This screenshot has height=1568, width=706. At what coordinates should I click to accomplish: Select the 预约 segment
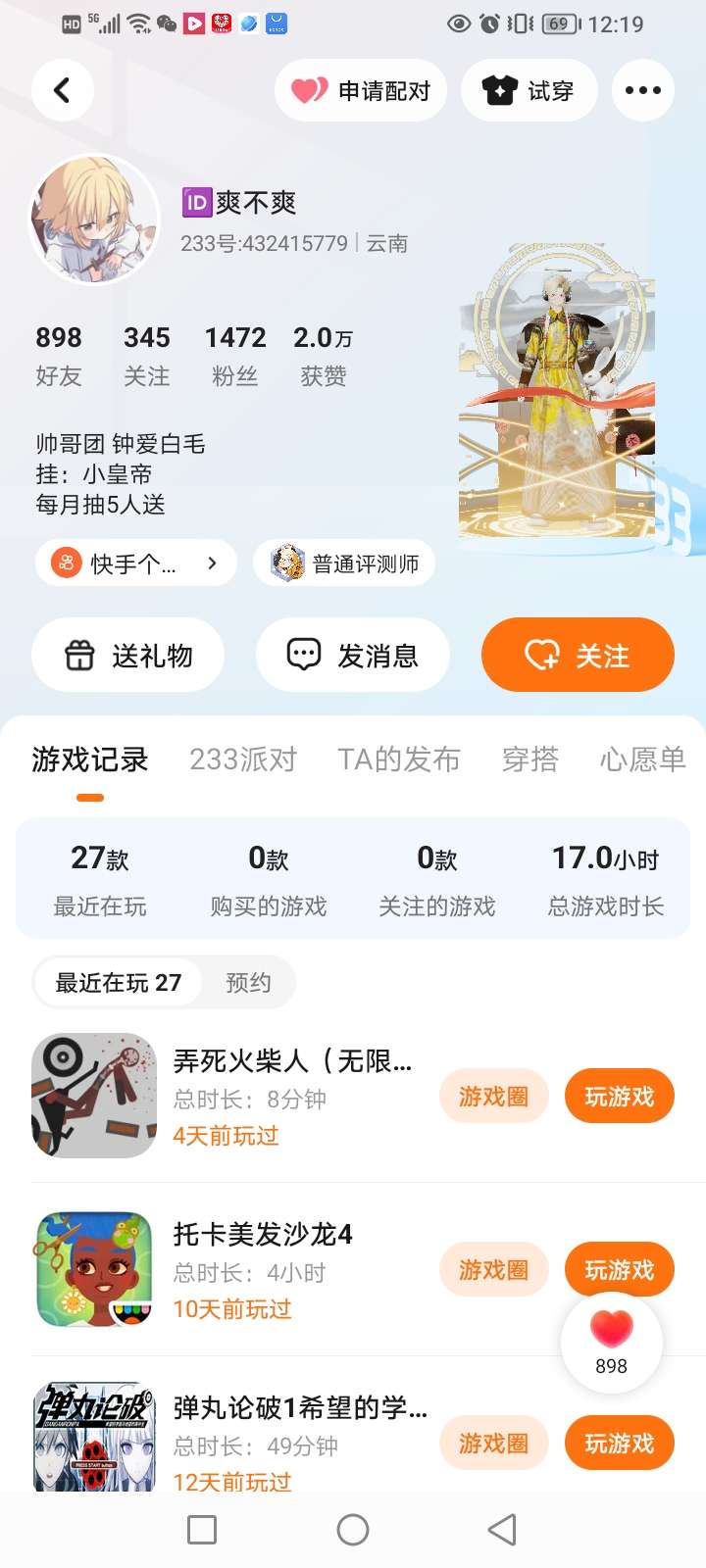(248, 983)
